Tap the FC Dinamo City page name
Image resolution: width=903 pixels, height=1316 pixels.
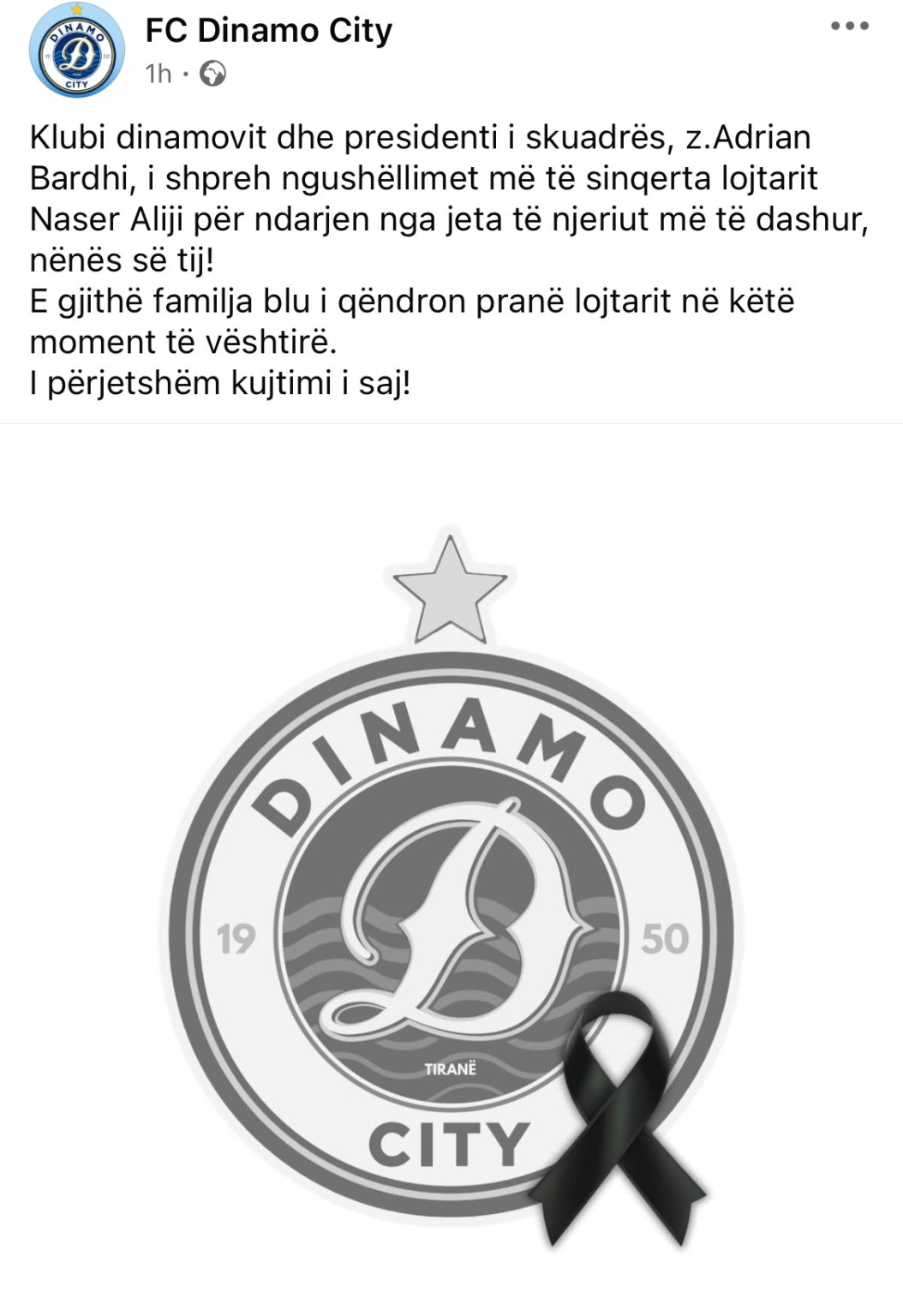click(x=268, y=31)
